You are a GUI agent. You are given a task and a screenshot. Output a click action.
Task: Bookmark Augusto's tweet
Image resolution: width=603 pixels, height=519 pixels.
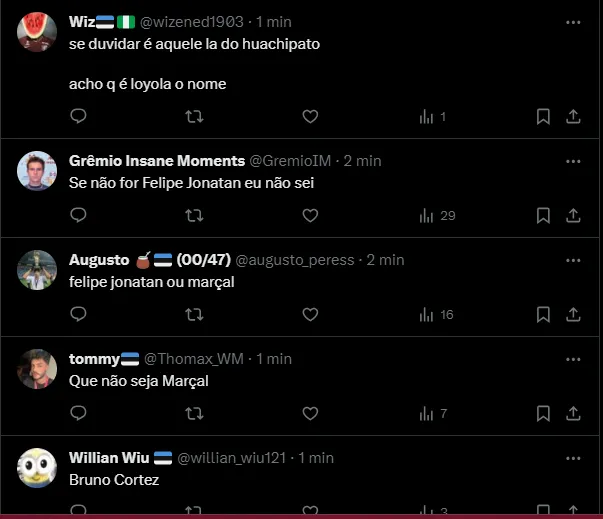pyautogui.click(x=543, y=314)
